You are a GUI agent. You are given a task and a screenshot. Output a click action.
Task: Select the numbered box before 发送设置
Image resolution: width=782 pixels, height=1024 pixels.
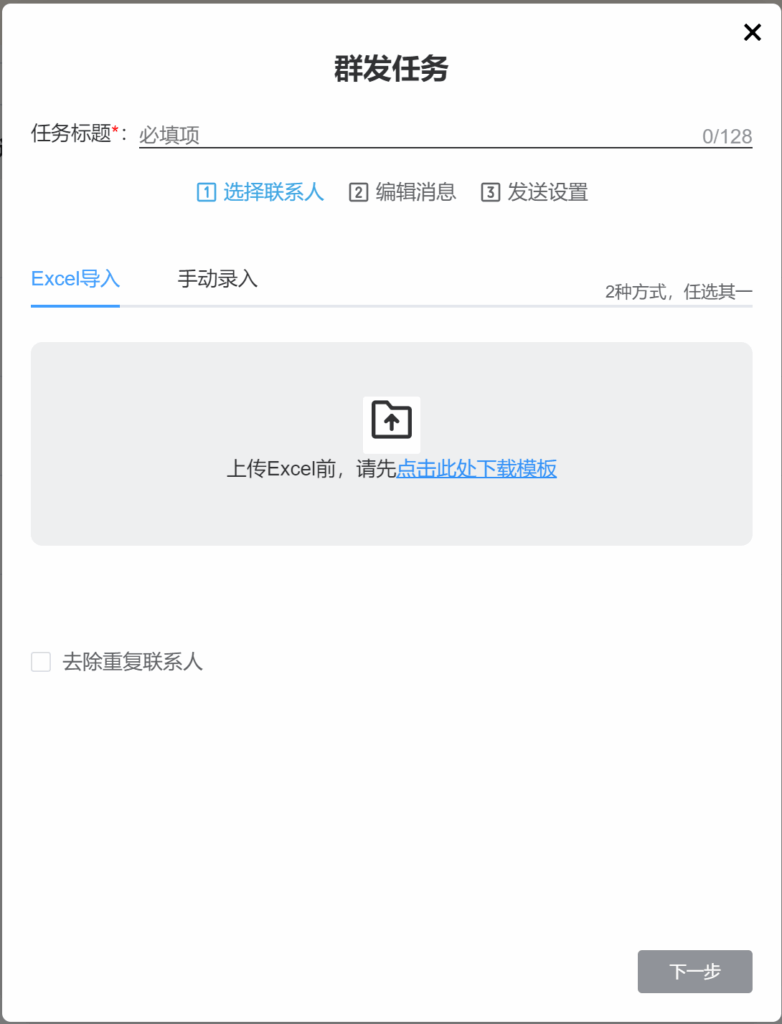tap(490, 192)
